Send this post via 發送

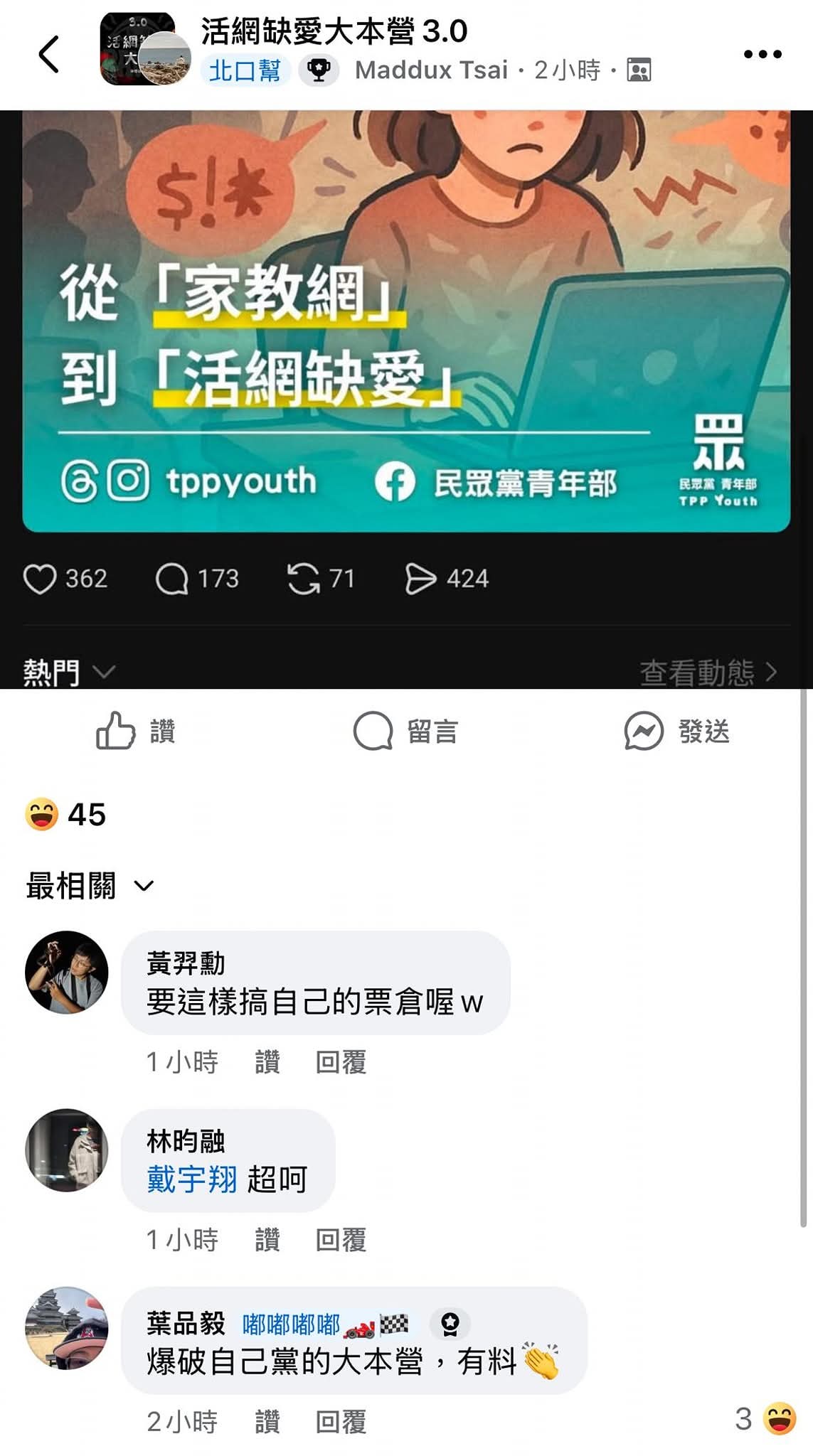[677, 731]
